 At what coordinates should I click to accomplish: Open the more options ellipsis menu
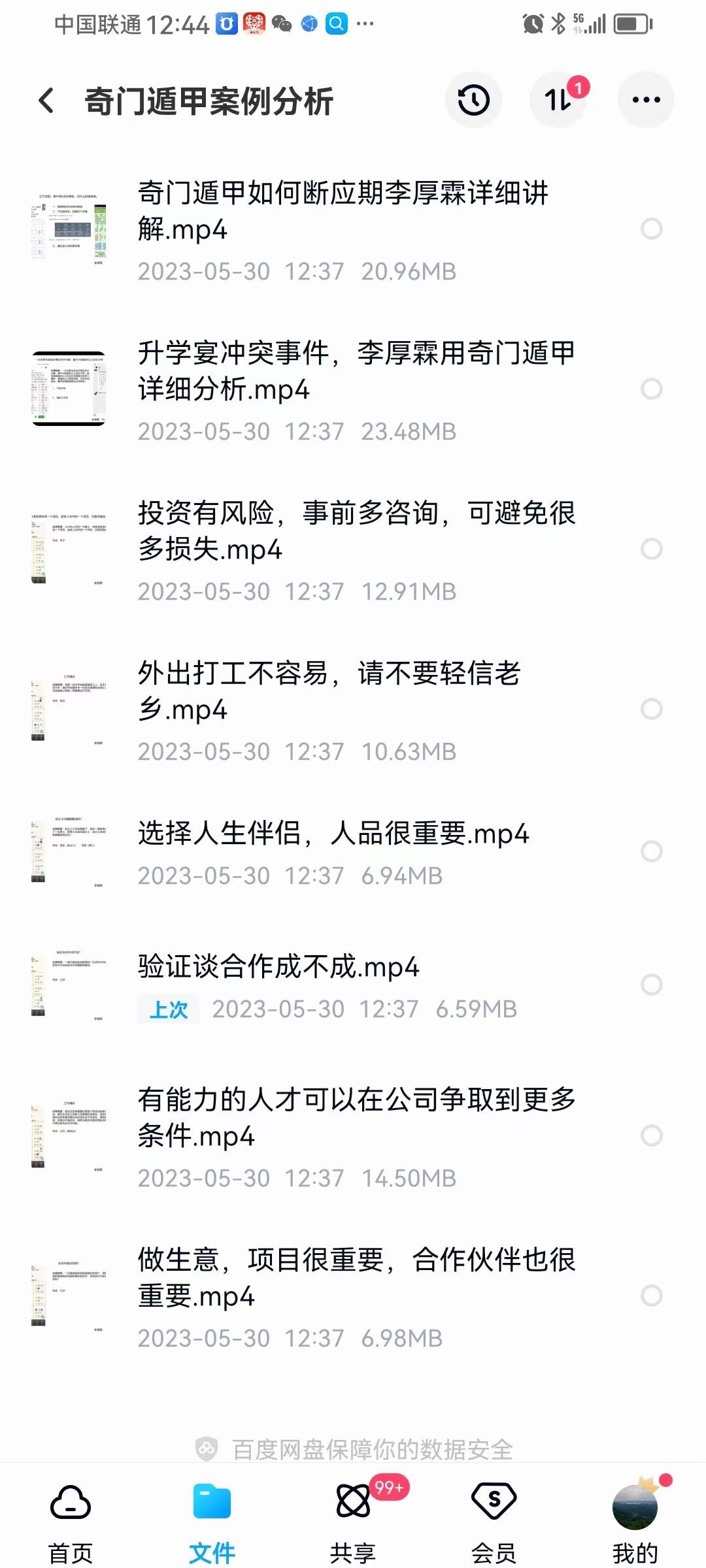(645, 99)
